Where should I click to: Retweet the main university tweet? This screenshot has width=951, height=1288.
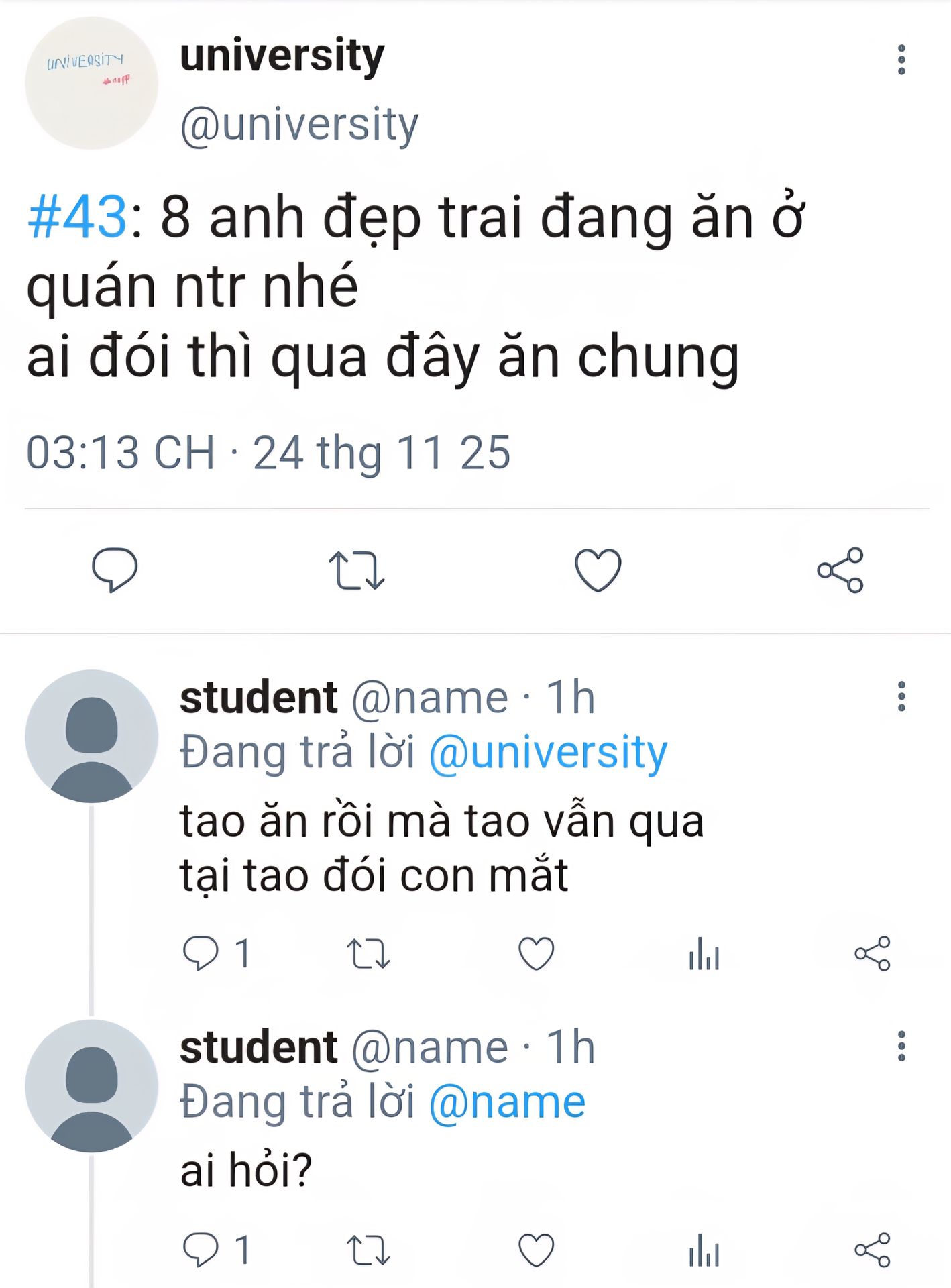tap(356, 570)
